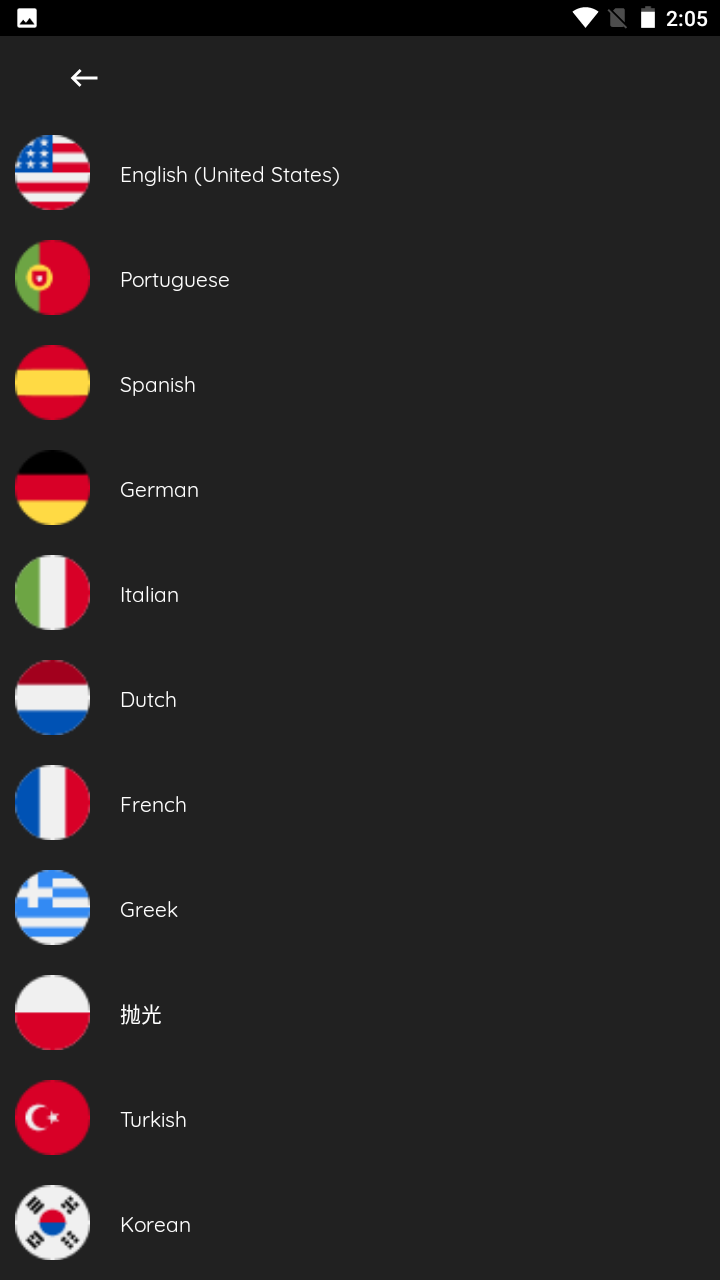Tap the 抛光 row with Polish flag
The width and height of the screenshot is (720, 1280).
pyautogui.click(x=360, y=1013)
